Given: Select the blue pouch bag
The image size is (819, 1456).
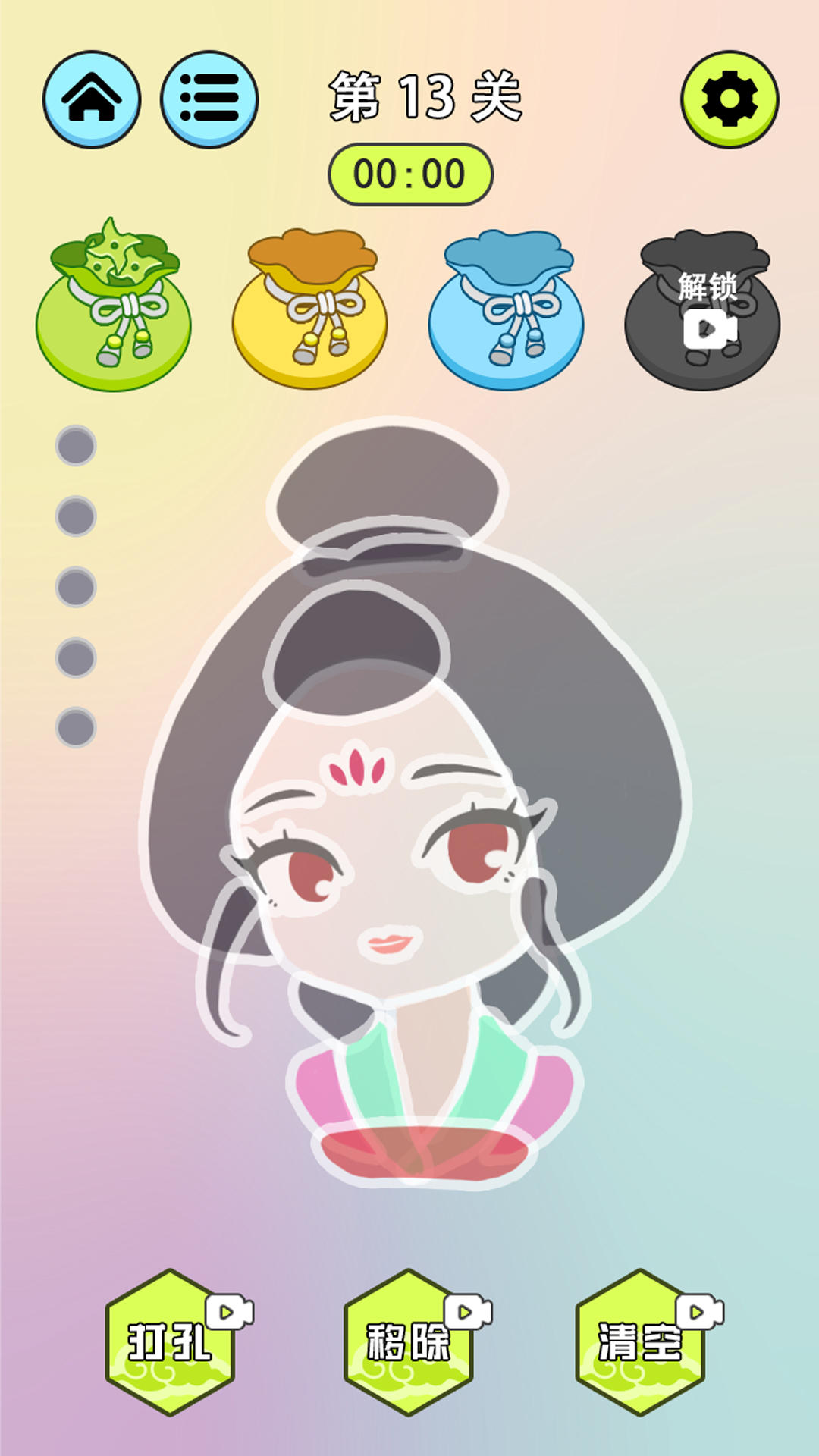Looking at the screenshot, I should [x=507, y=311].
